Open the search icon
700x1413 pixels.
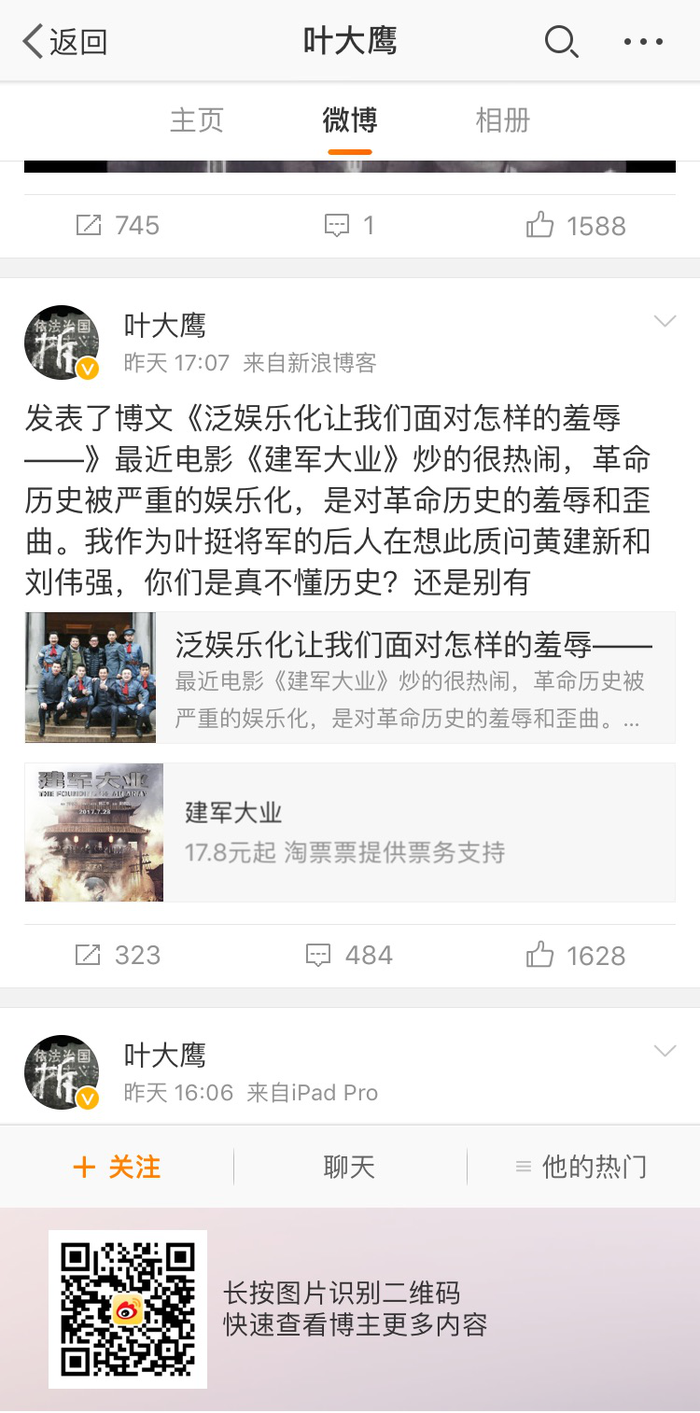pyautogui.click(x=561, y=42)
